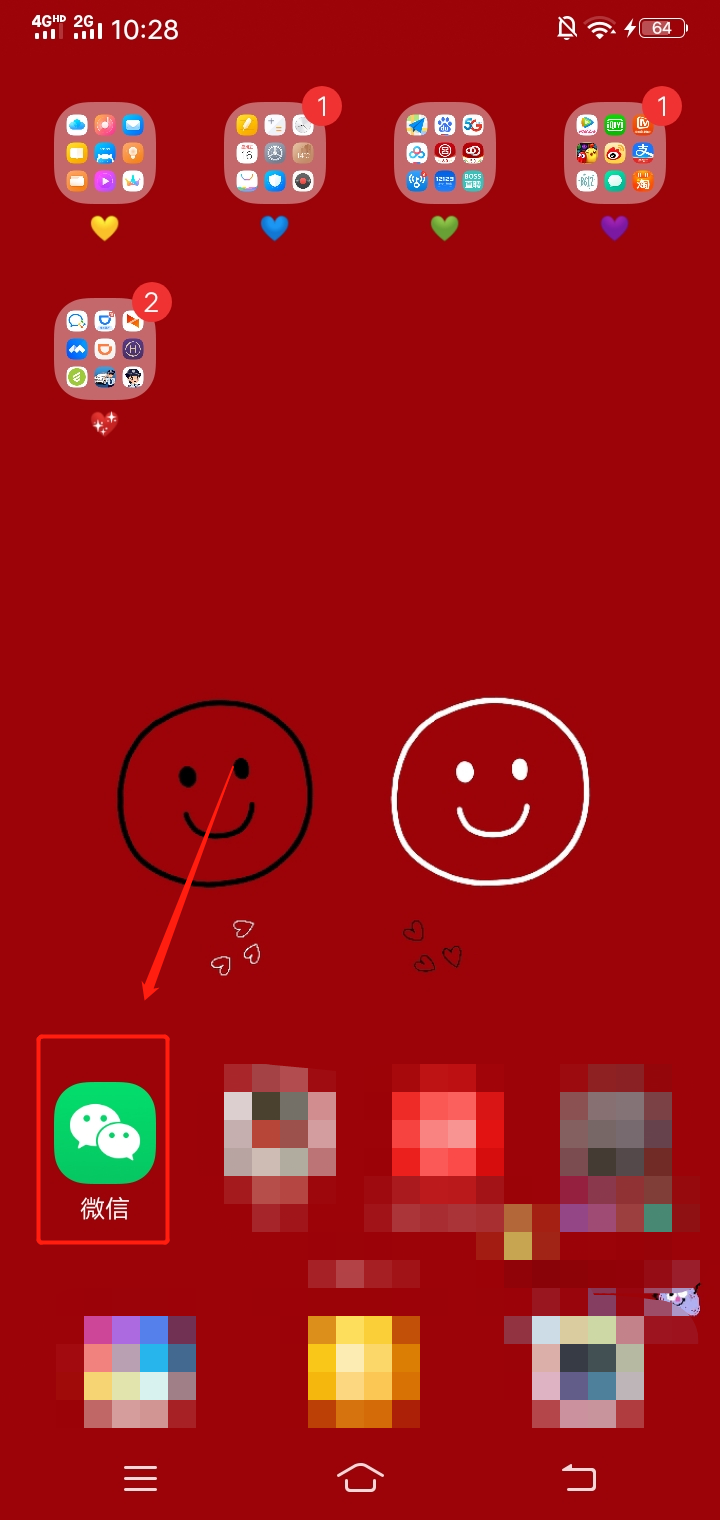Viewport: 720px width, 1520px height.
Task: Tap the system home button
Action: [x=360, y=1477]
